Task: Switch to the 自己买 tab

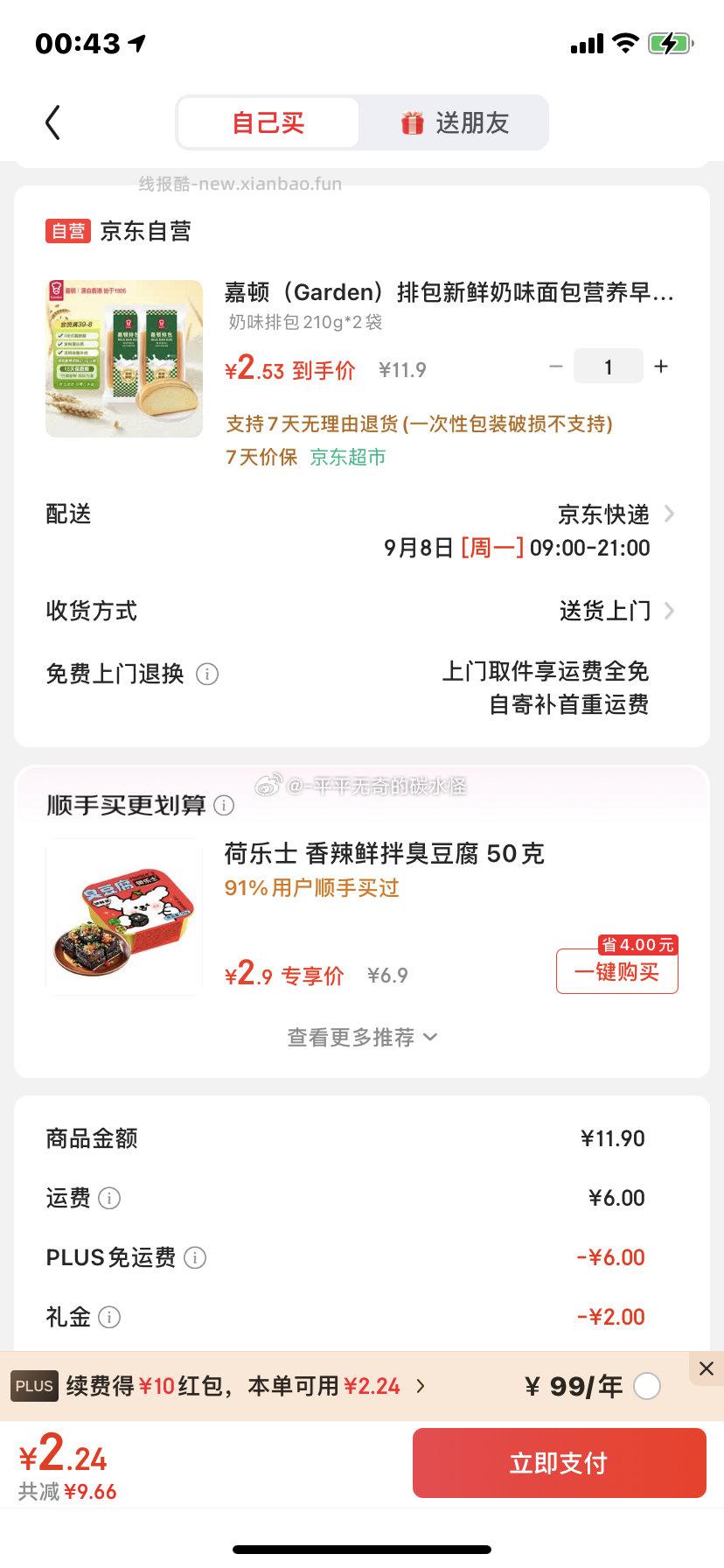Action: (267, 122)
